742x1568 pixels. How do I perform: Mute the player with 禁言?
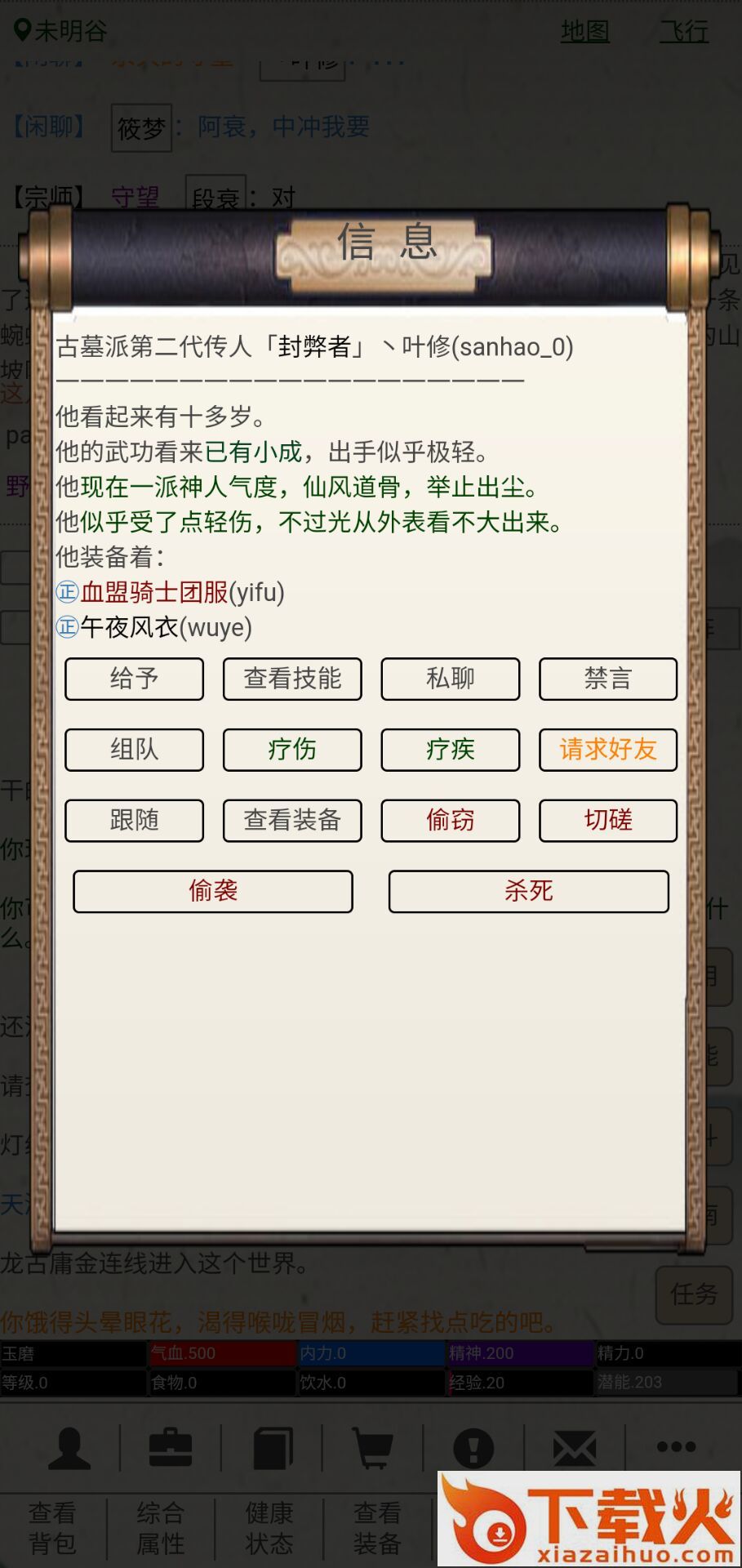click(x=607, y=679)
